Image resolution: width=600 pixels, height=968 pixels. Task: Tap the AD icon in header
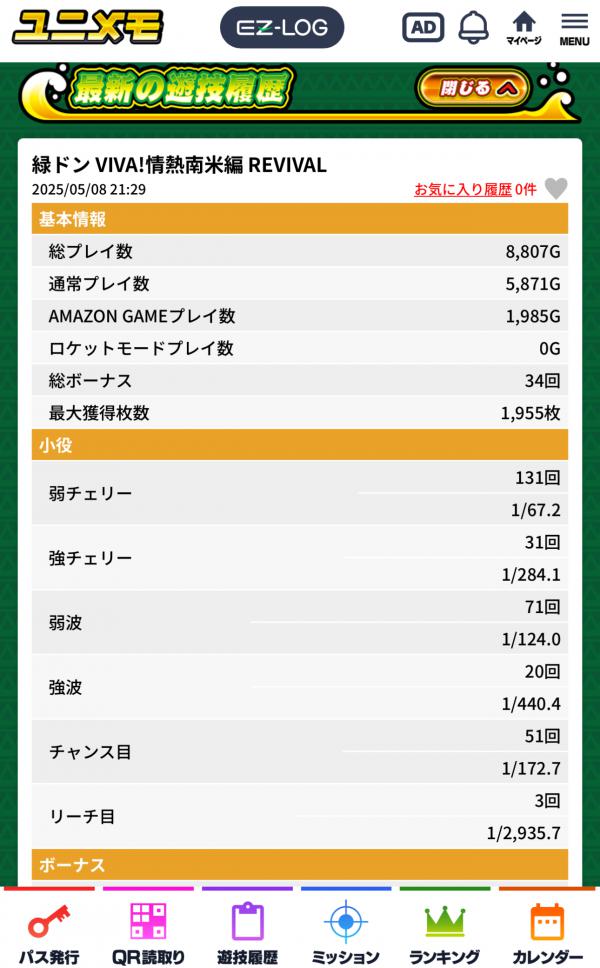(x=423, y=28)
